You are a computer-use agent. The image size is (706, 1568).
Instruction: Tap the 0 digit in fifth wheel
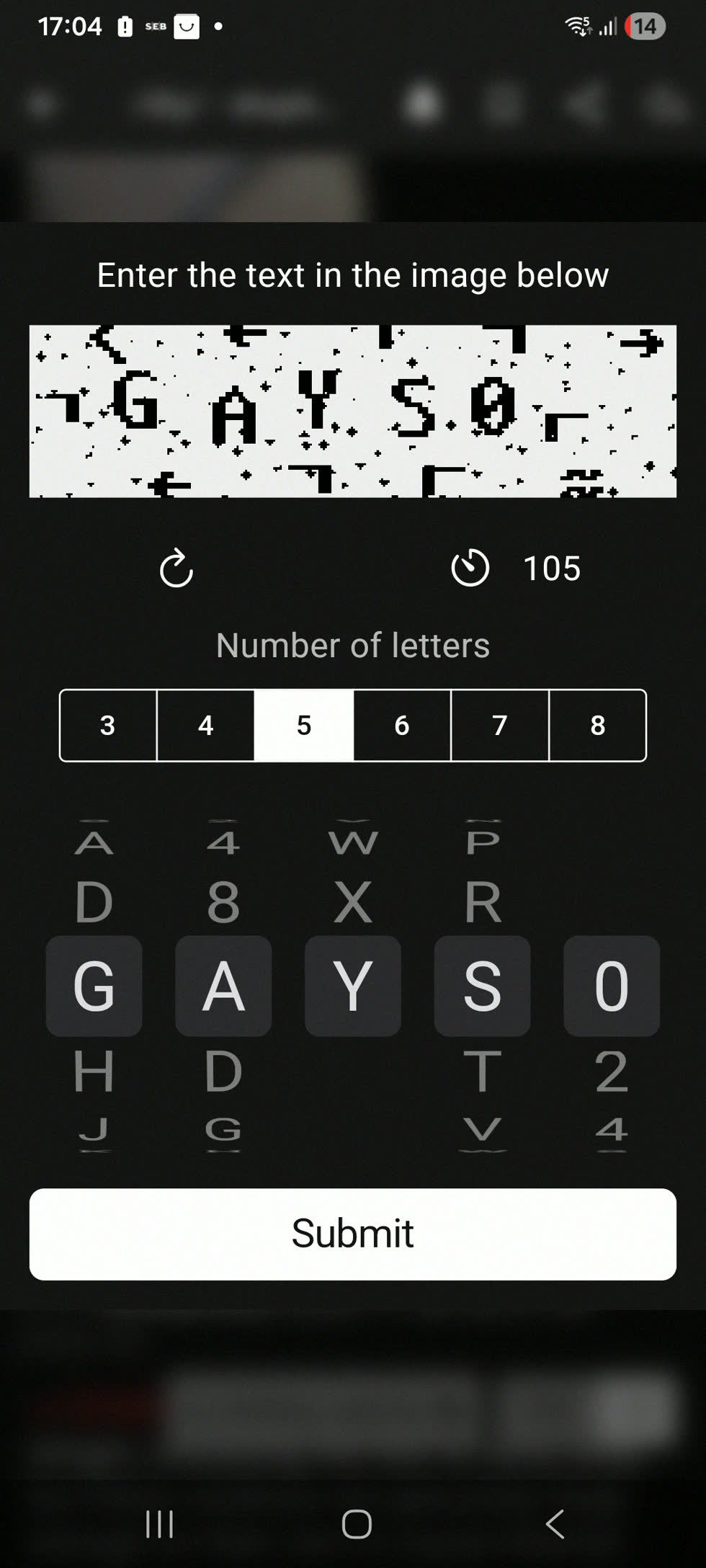(612, 986)
